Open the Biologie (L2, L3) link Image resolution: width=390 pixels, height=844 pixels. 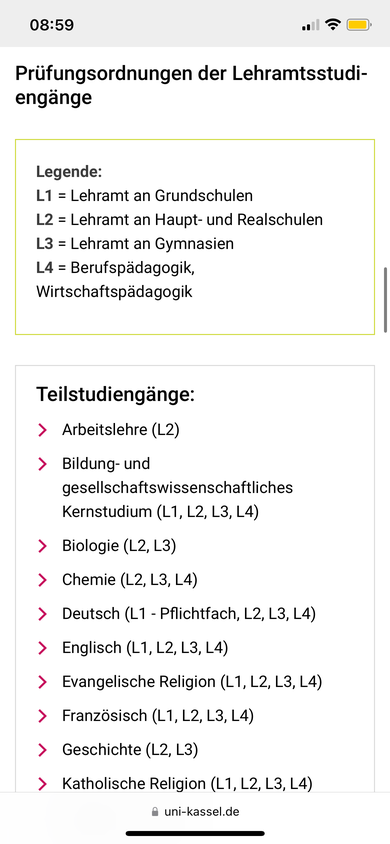pyautogui.click(x=119, y=546)
